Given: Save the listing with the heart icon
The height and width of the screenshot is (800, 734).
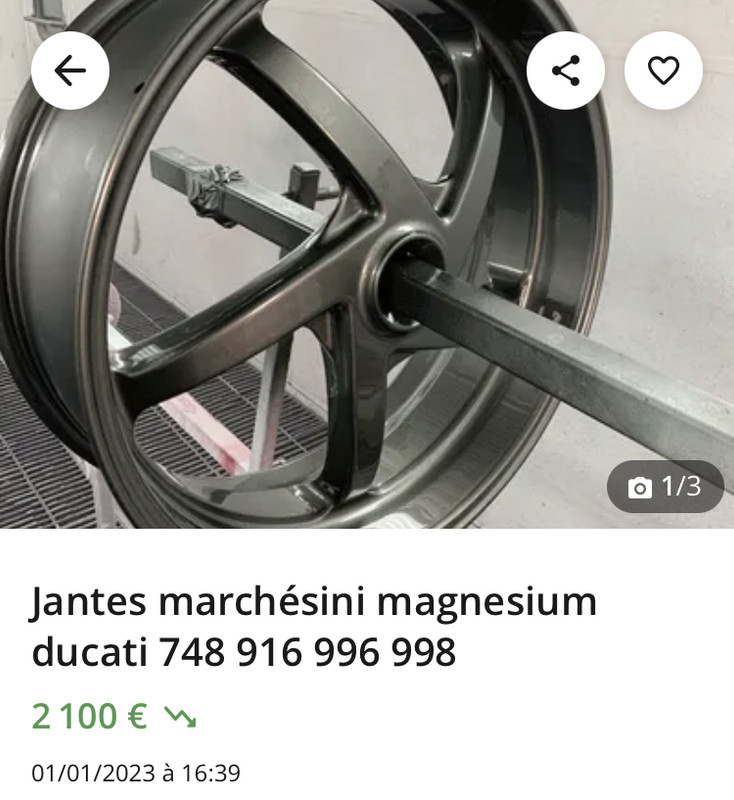Looking at the screenshot, I should click(x=663, y=70).
